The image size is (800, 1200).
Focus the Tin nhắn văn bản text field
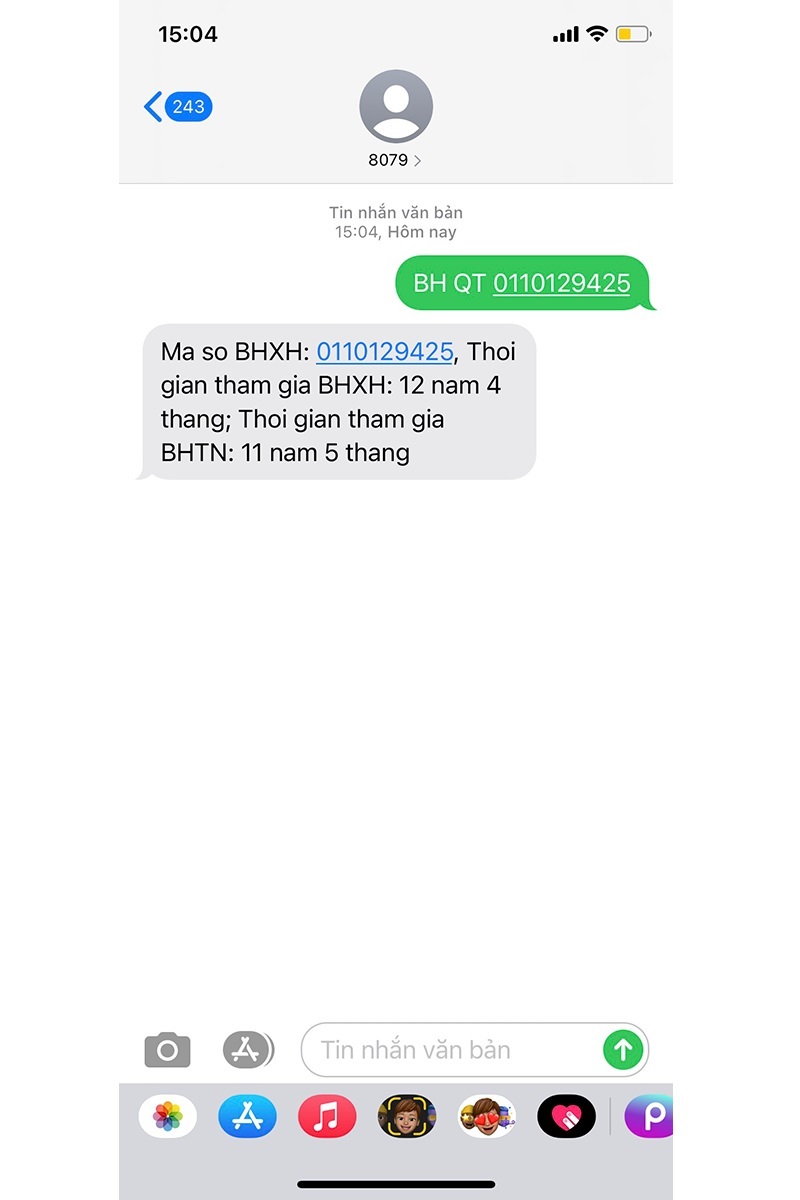pos(450,1050)
